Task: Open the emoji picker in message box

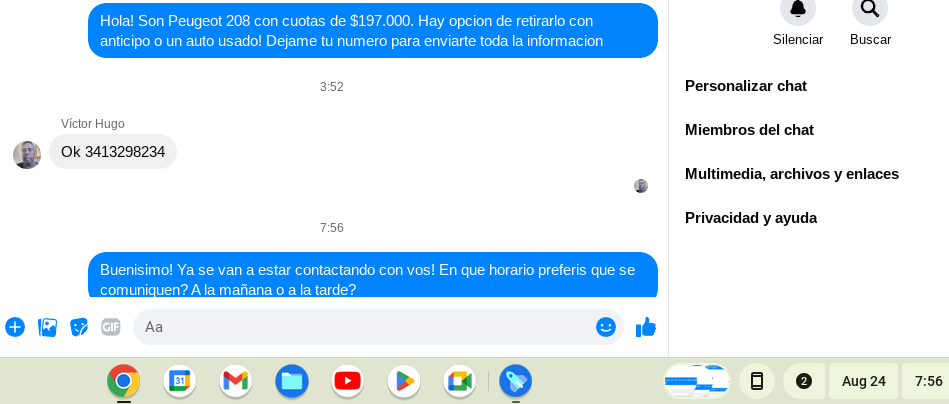Action: pyautogui.click(x=606, y=327)
